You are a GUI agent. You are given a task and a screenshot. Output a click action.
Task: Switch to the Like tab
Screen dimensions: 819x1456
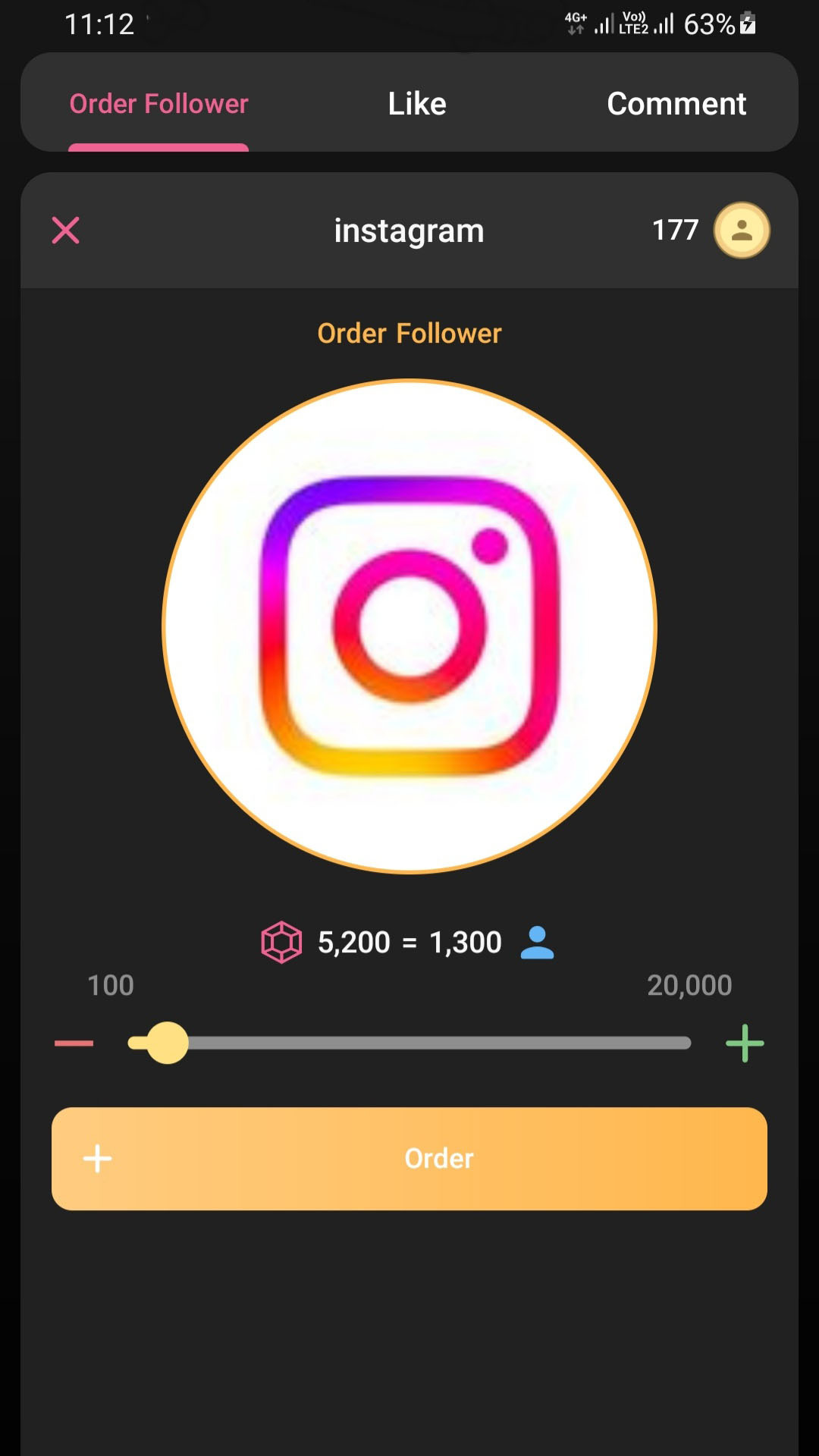[x=417, y=104]
